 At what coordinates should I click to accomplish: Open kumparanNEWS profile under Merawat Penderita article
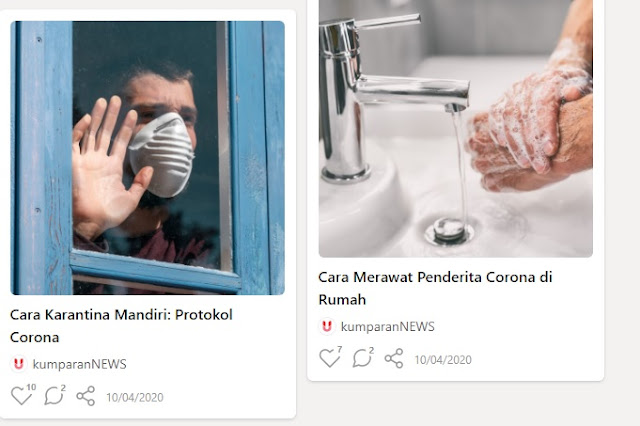(386, 326)
